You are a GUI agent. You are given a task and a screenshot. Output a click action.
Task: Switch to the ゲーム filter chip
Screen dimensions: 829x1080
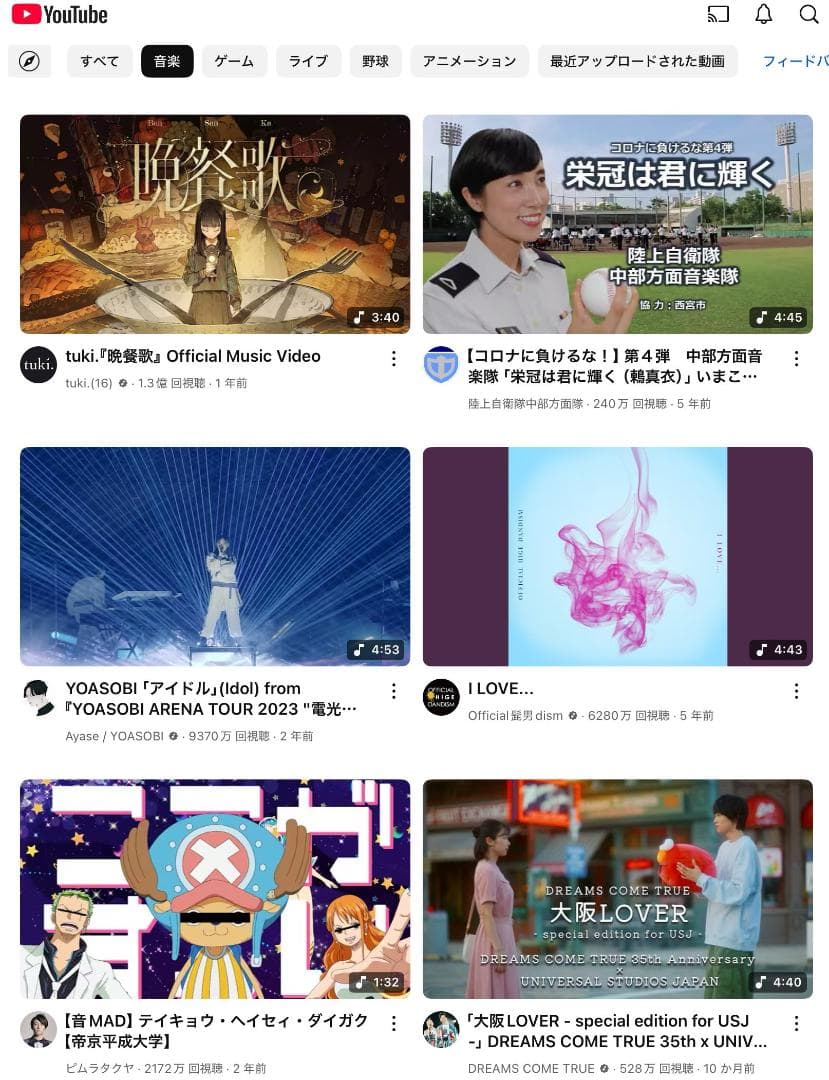click(x=234, y=61)
